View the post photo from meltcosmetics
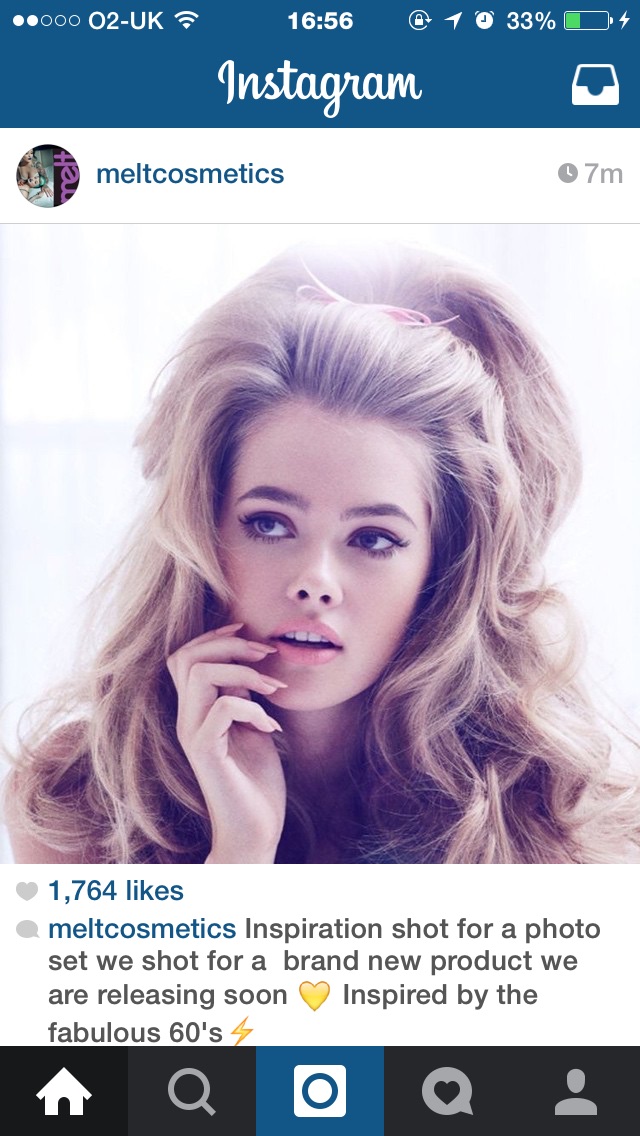Image resolution: width=640 pixels, height=1136 pixels. (320, 544)
